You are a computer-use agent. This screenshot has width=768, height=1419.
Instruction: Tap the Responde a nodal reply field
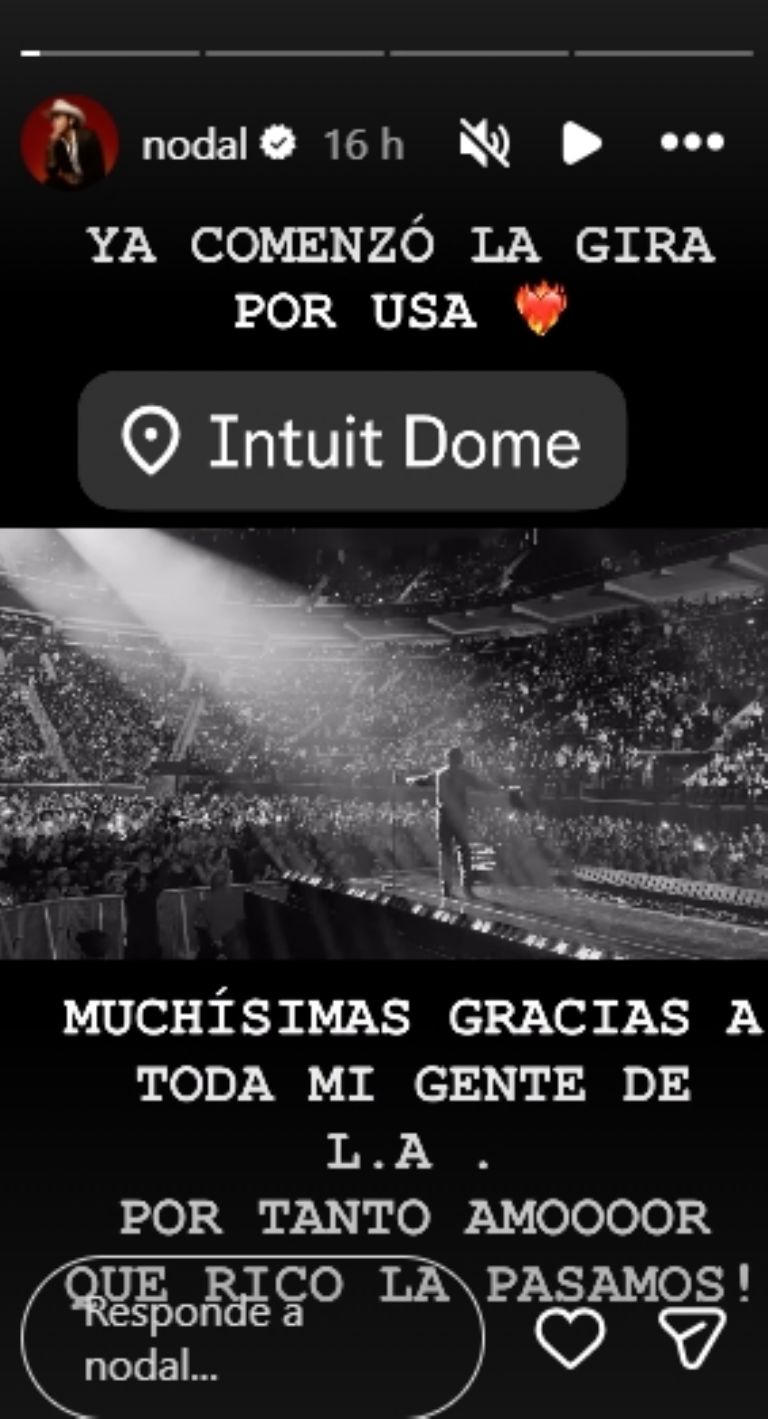pyautogui.click(x=250, y=1337)
